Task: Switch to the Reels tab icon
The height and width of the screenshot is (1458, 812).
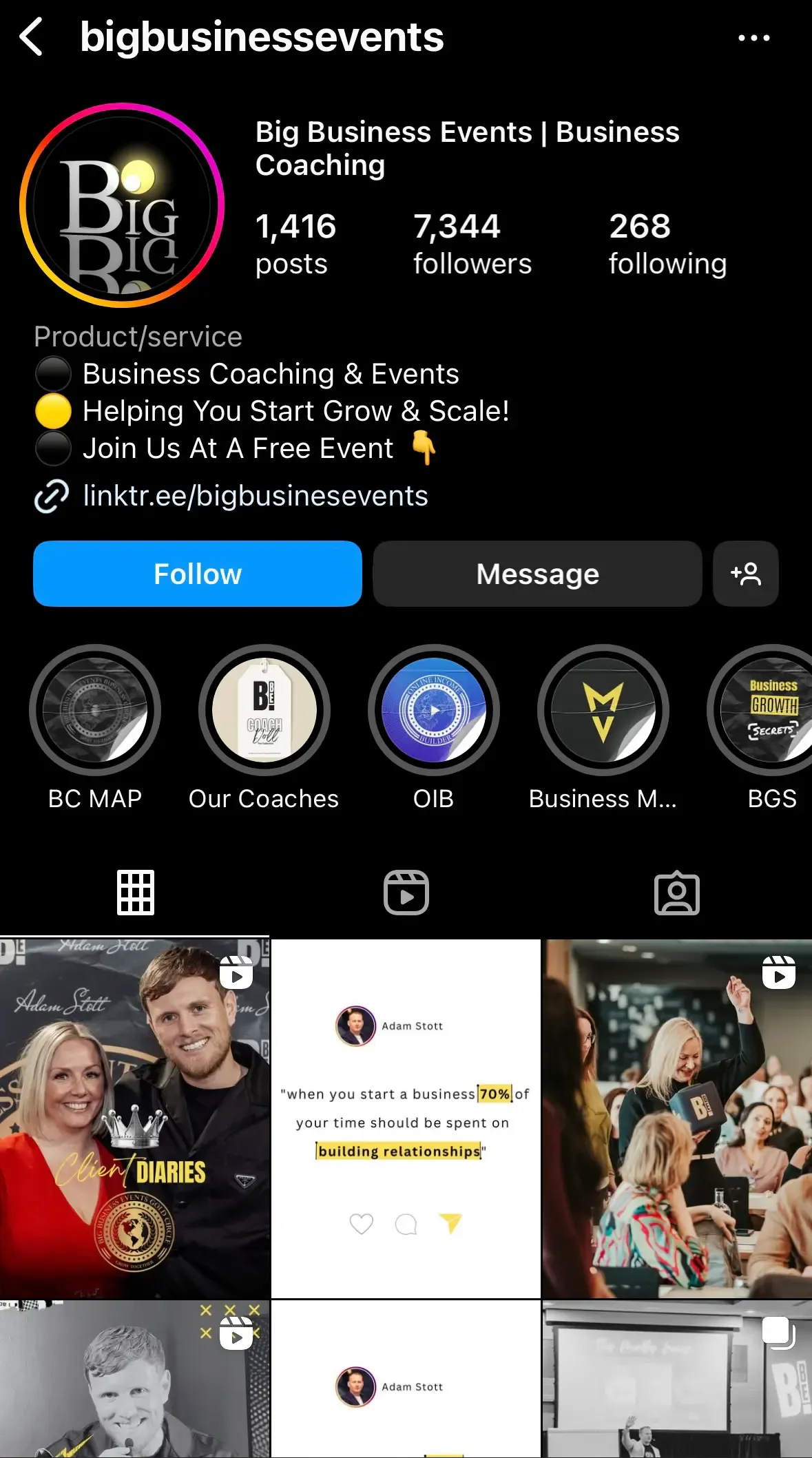Action: [406, 891]
